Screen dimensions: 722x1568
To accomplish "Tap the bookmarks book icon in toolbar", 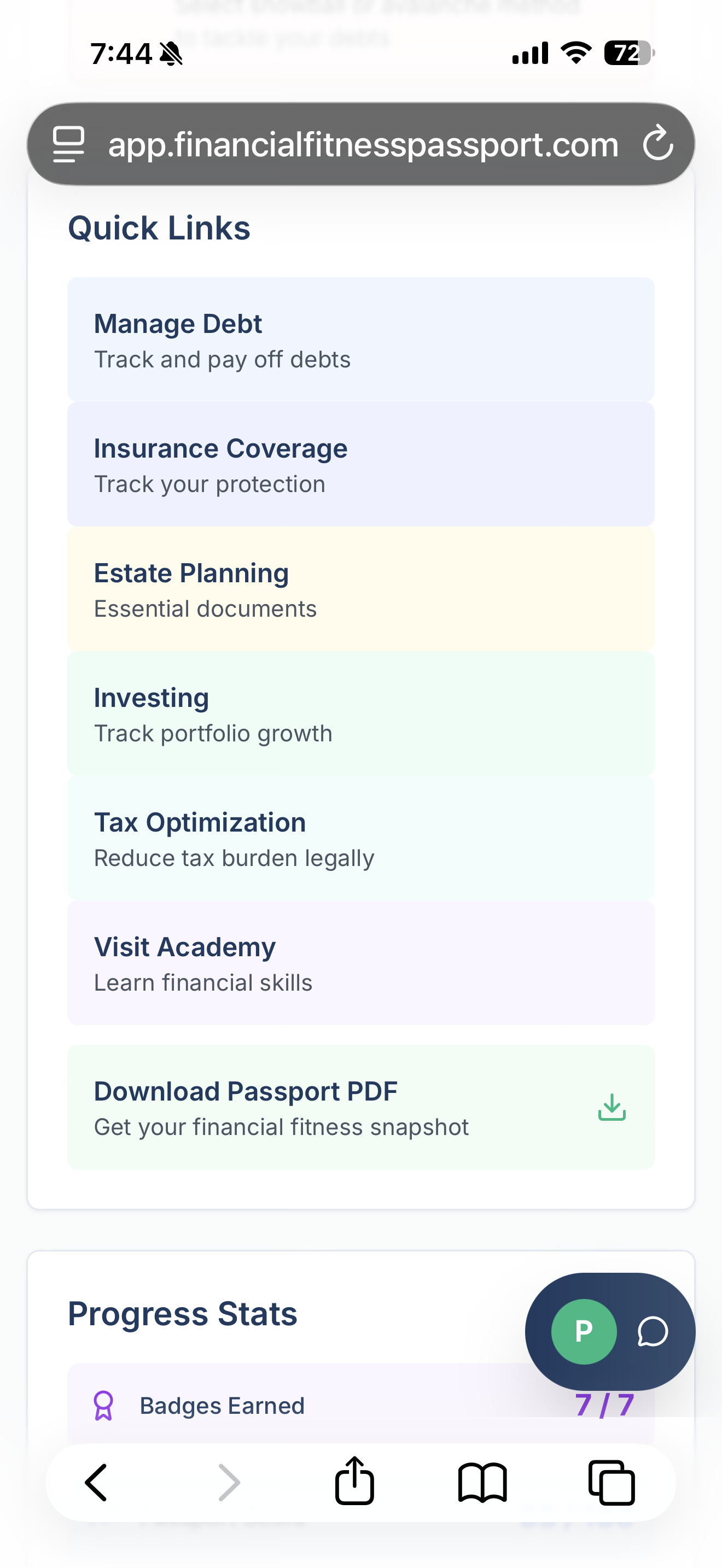I will pyautogui.click(x=483, y=1483).
